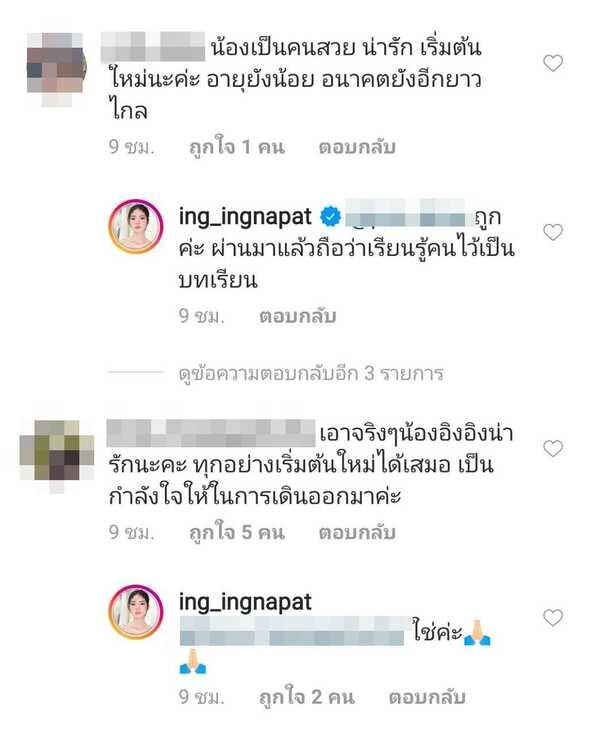600x736 pixels.
Task: Like ing_ingnapat's reply "ถูกค่ะ ผ่านมาแล้ว"
Action: point(552,232)
